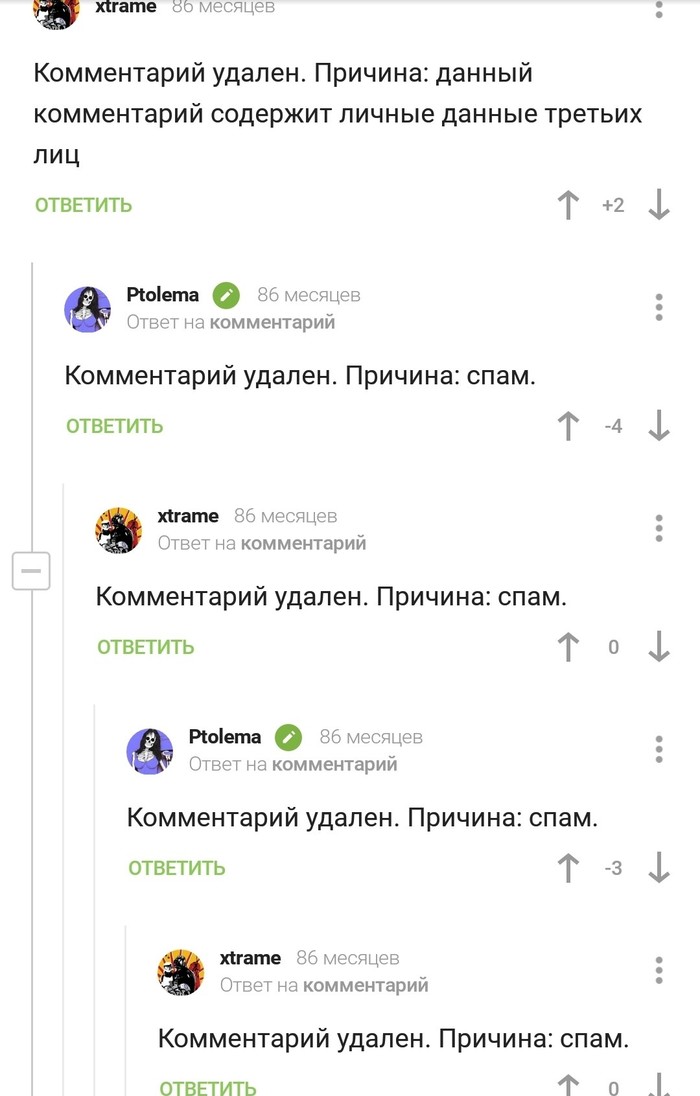Tap ОТВЕТИТЬ under the comment scored -4
The height and width of the screenshot is (1096, 700).
(114, 426)
